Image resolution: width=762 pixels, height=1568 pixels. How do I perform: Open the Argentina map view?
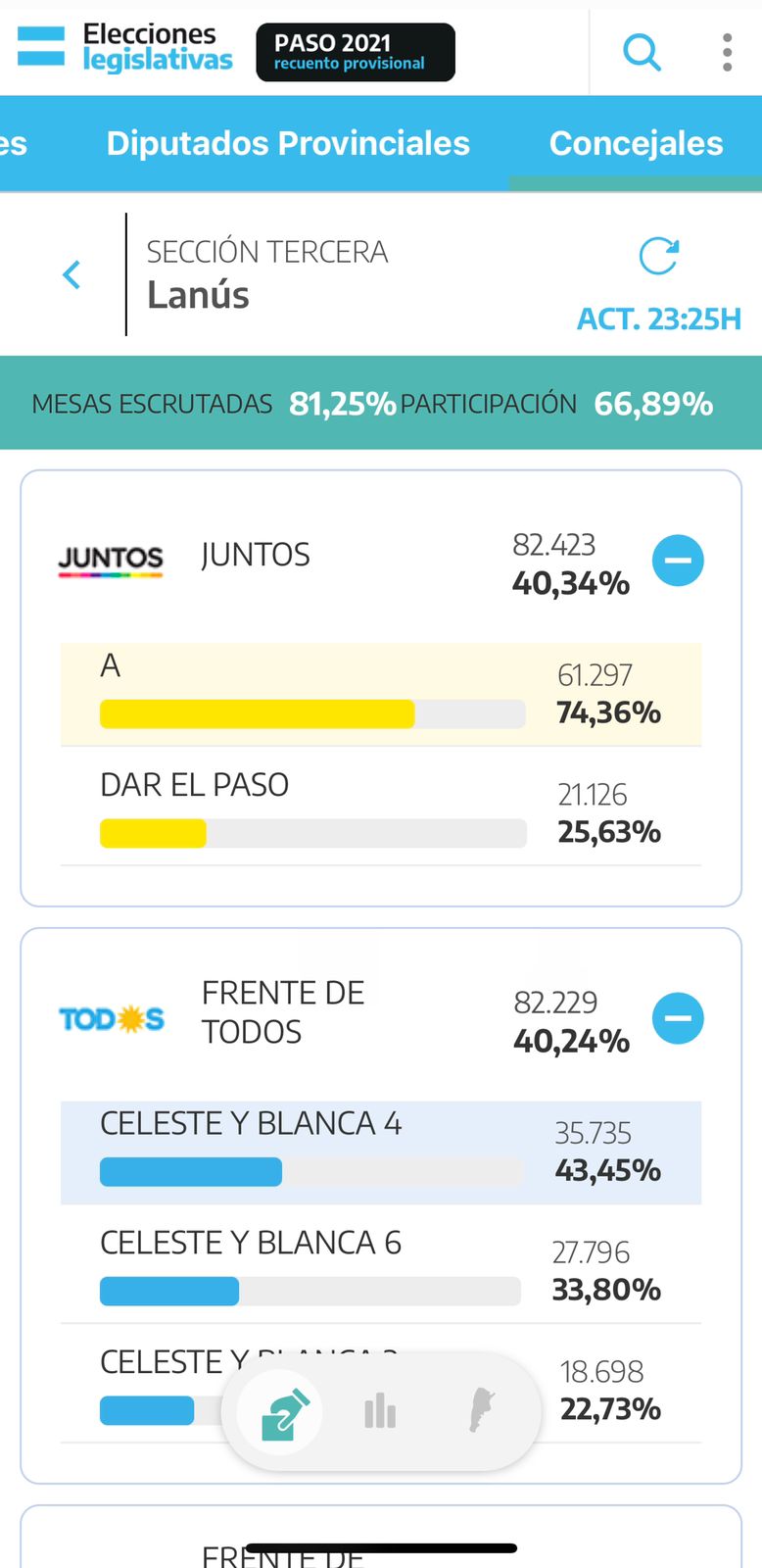481,1411
